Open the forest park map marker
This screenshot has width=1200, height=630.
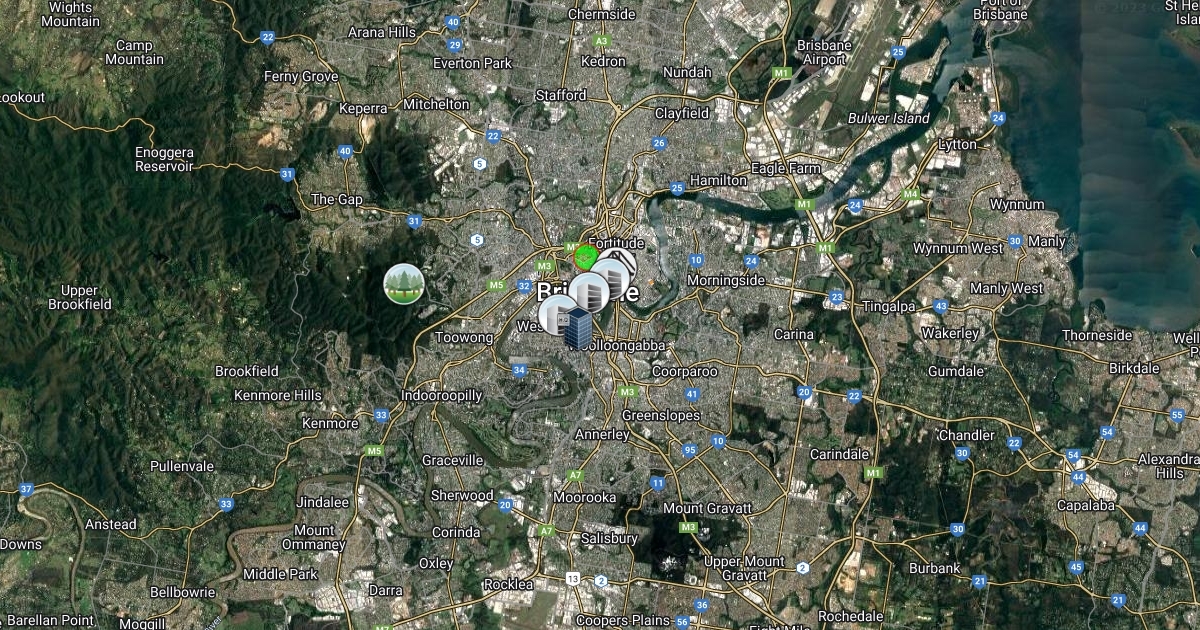pos(404,284)
